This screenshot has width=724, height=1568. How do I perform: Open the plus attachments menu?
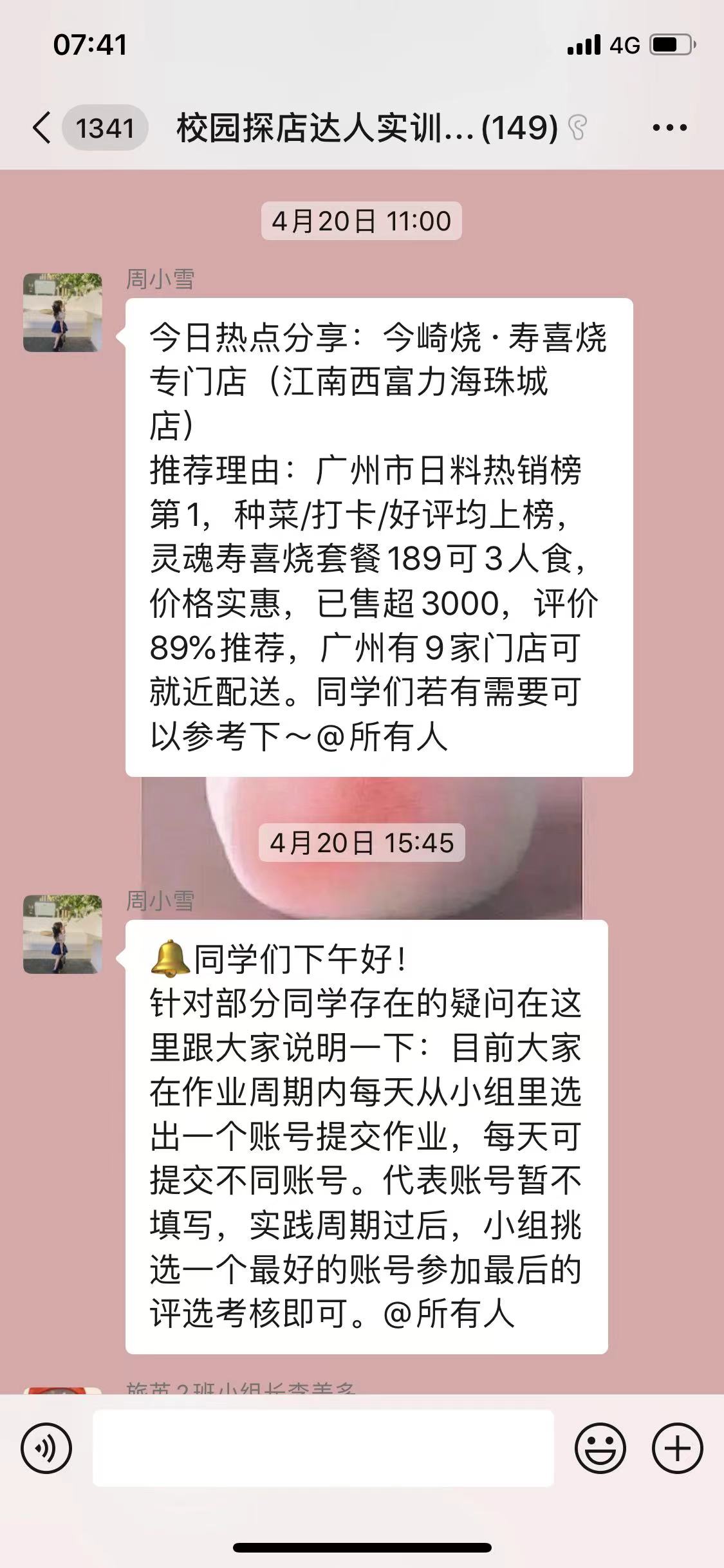(677, 1448)
